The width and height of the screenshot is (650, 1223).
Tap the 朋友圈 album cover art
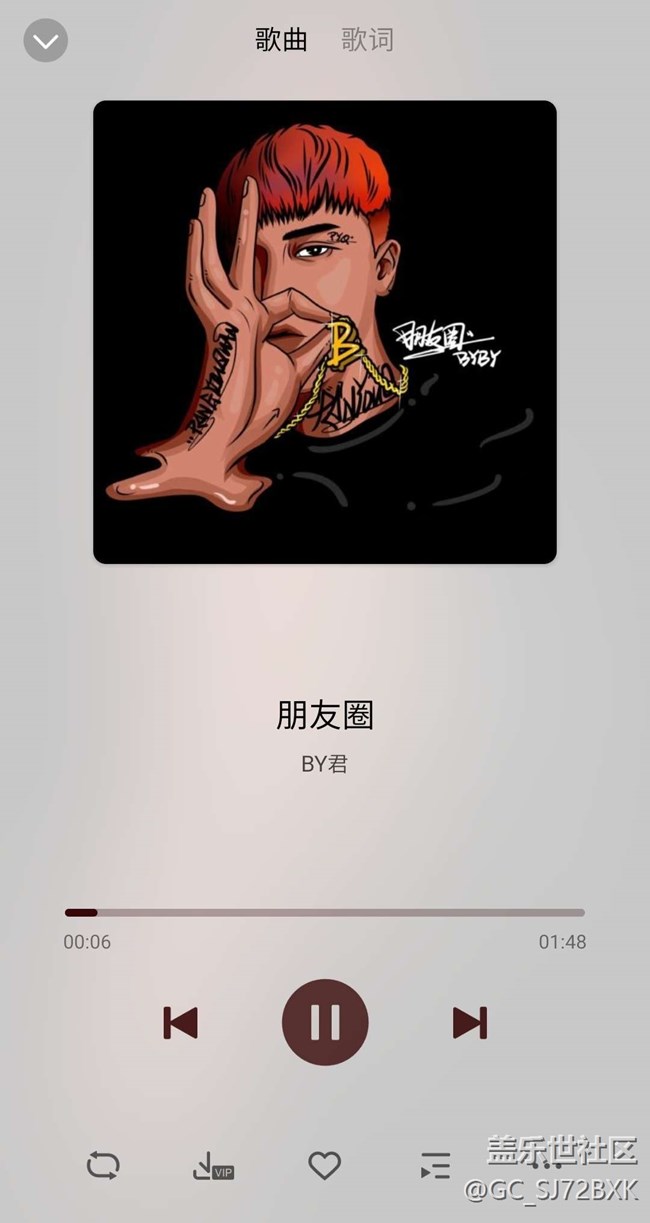325,332
